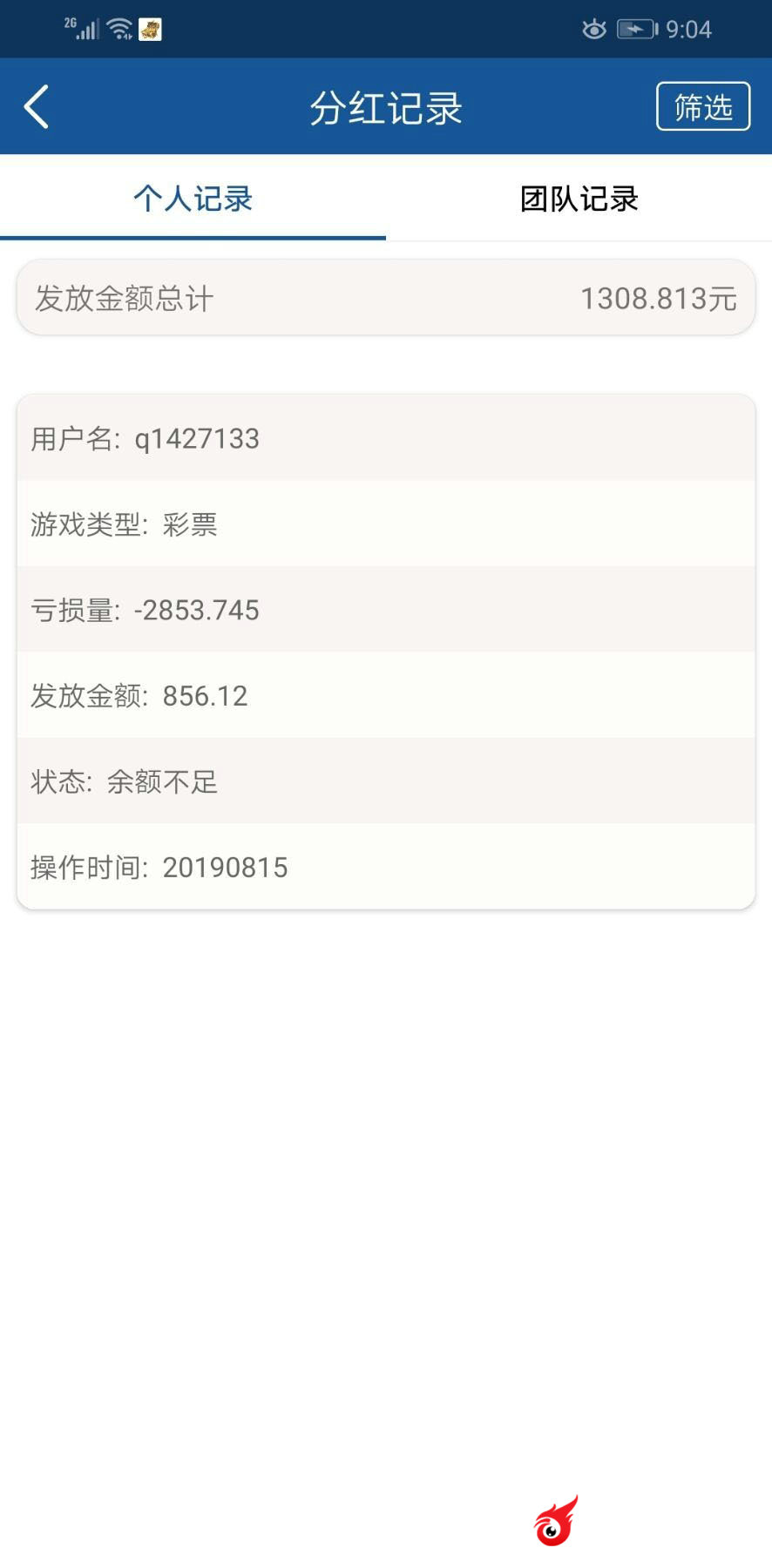The image size is (772, 1568).
Task: Open the 筛选 filter button
Action: coord(702,106)
